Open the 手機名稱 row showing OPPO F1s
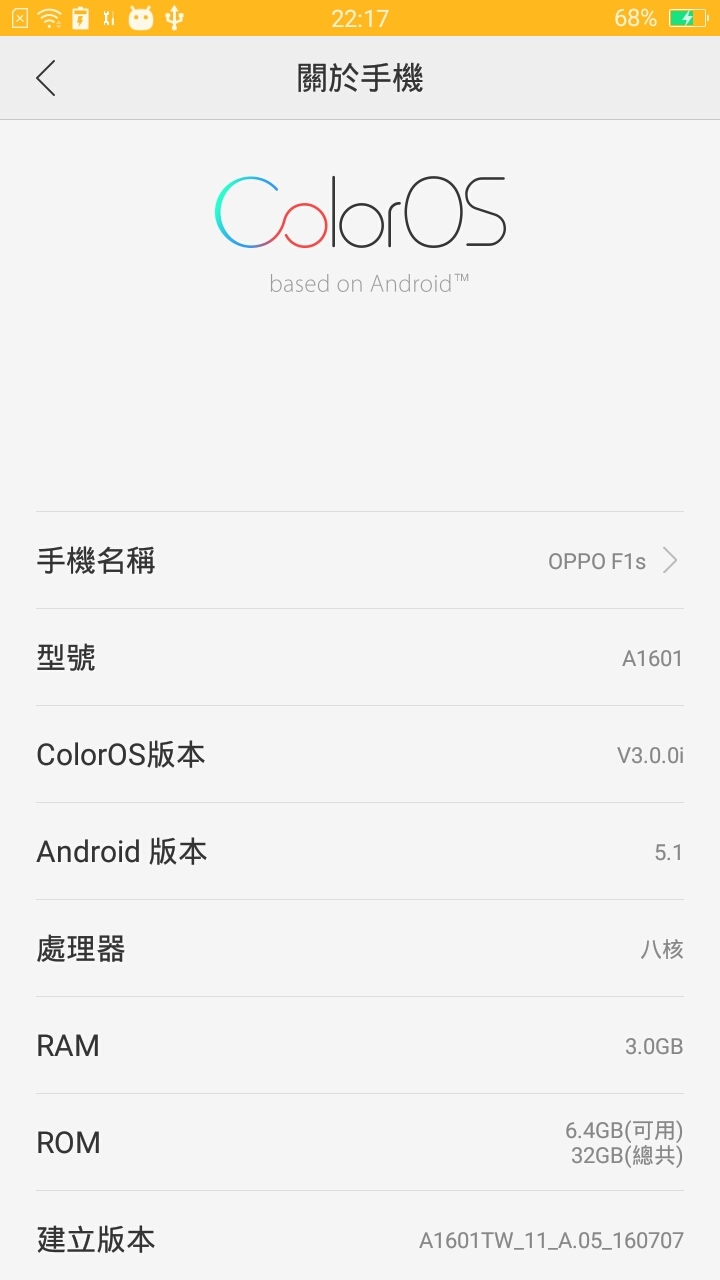 360,561
